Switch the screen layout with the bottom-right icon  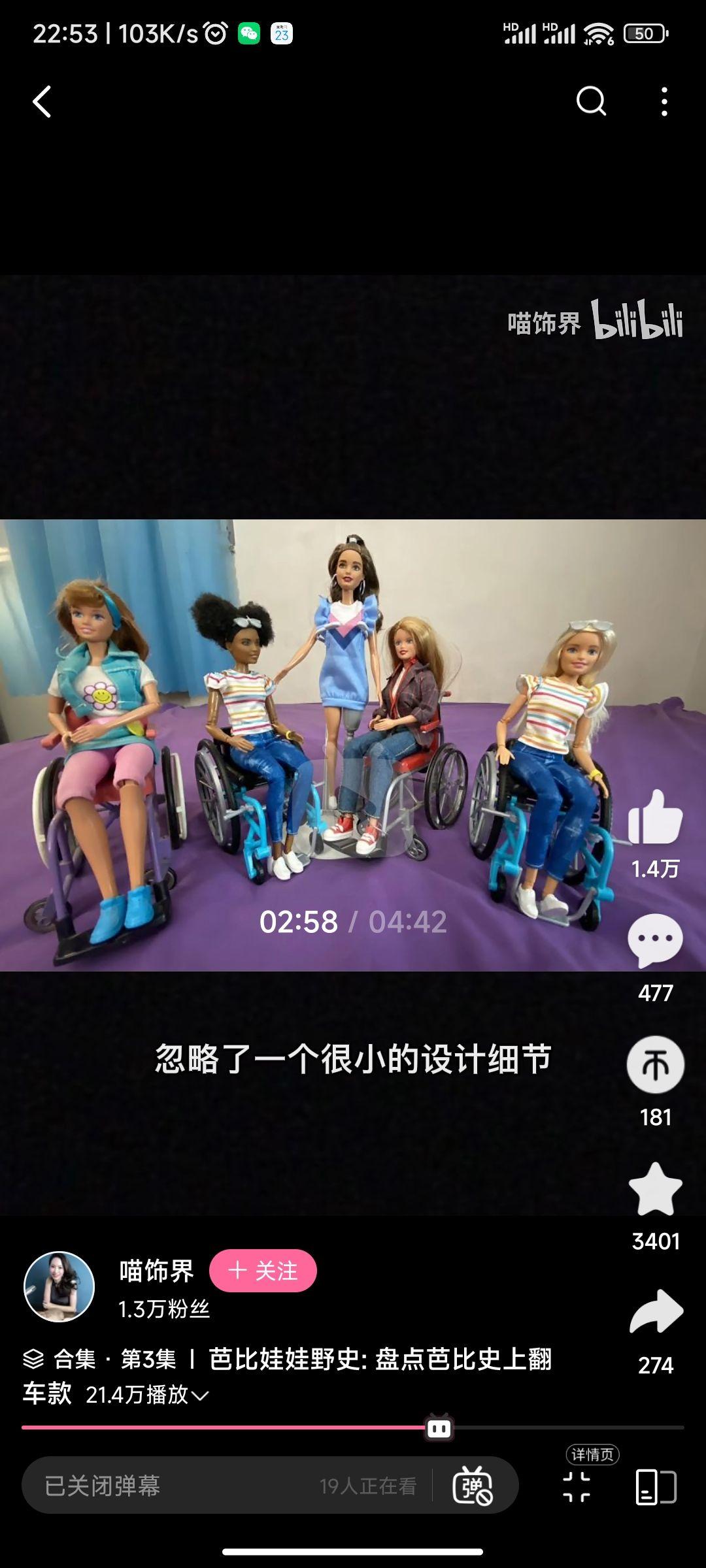(656, 1487)
